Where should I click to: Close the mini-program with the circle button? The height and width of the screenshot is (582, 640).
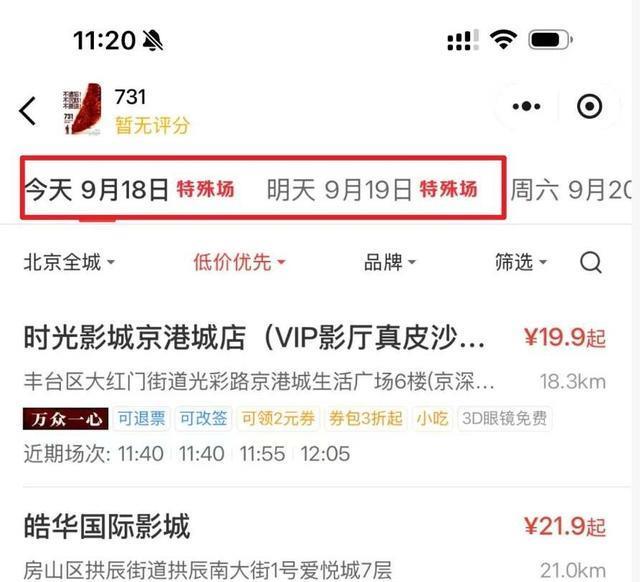tap(590, 107)
